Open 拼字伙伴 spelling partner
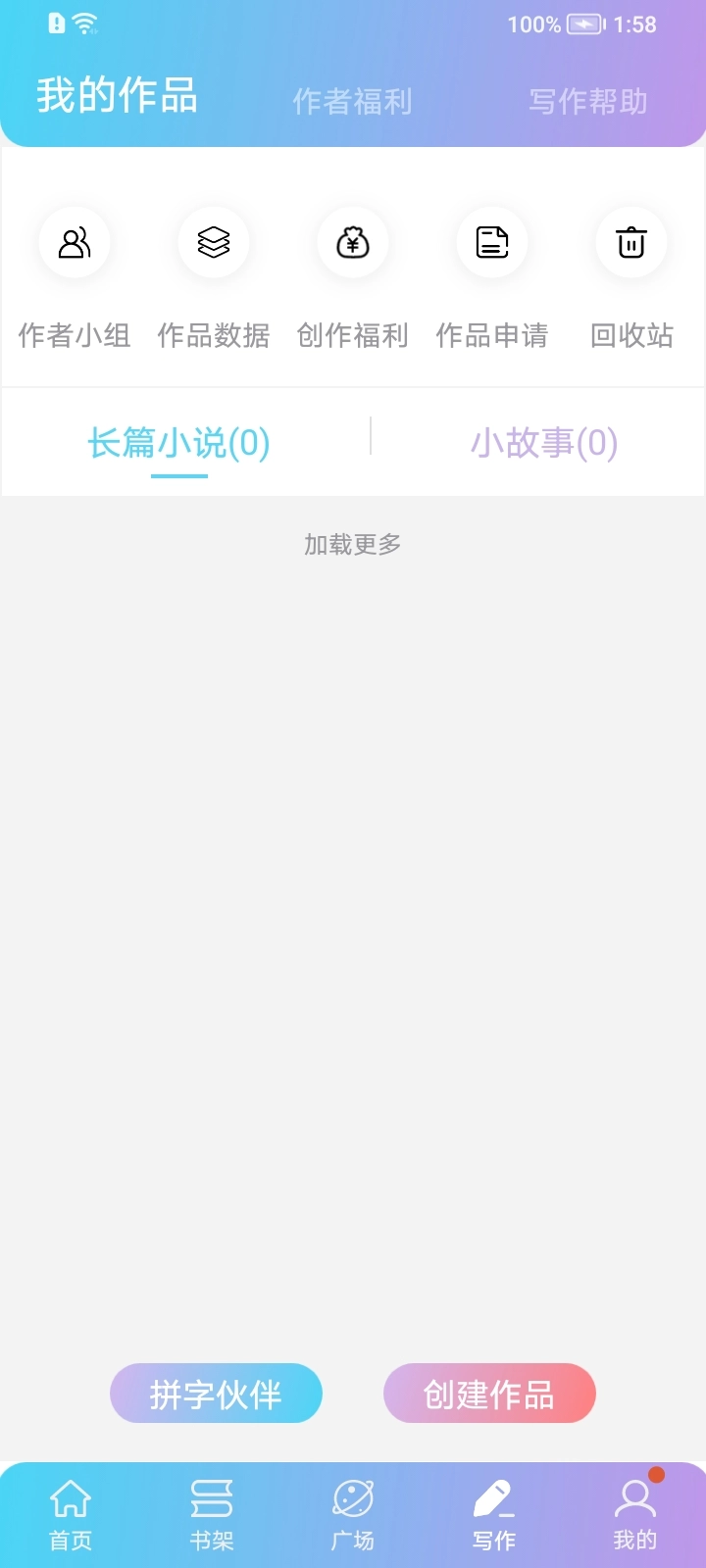 [x=216, y=1393]
